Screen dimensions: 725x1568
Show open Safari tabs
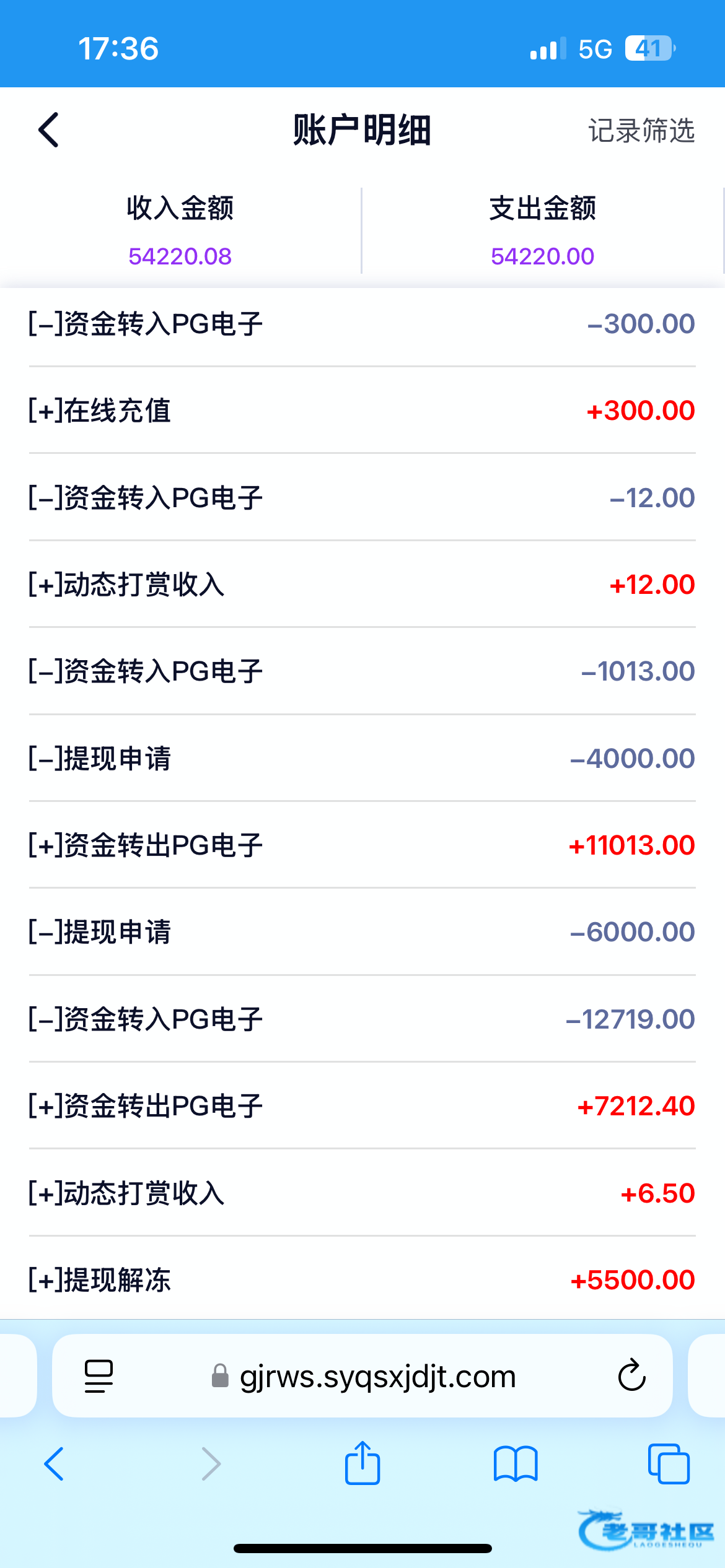[x=669, y=1464]
